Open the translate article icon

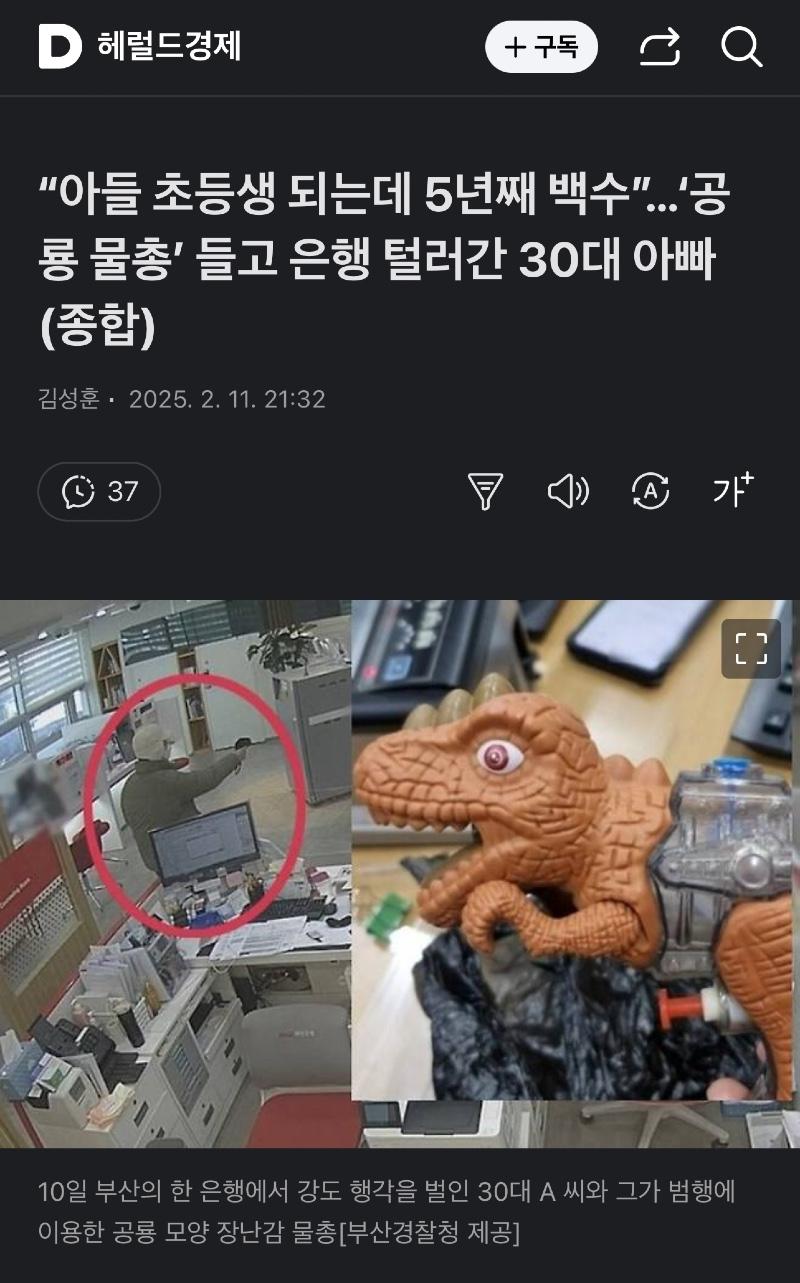[650, 491]
